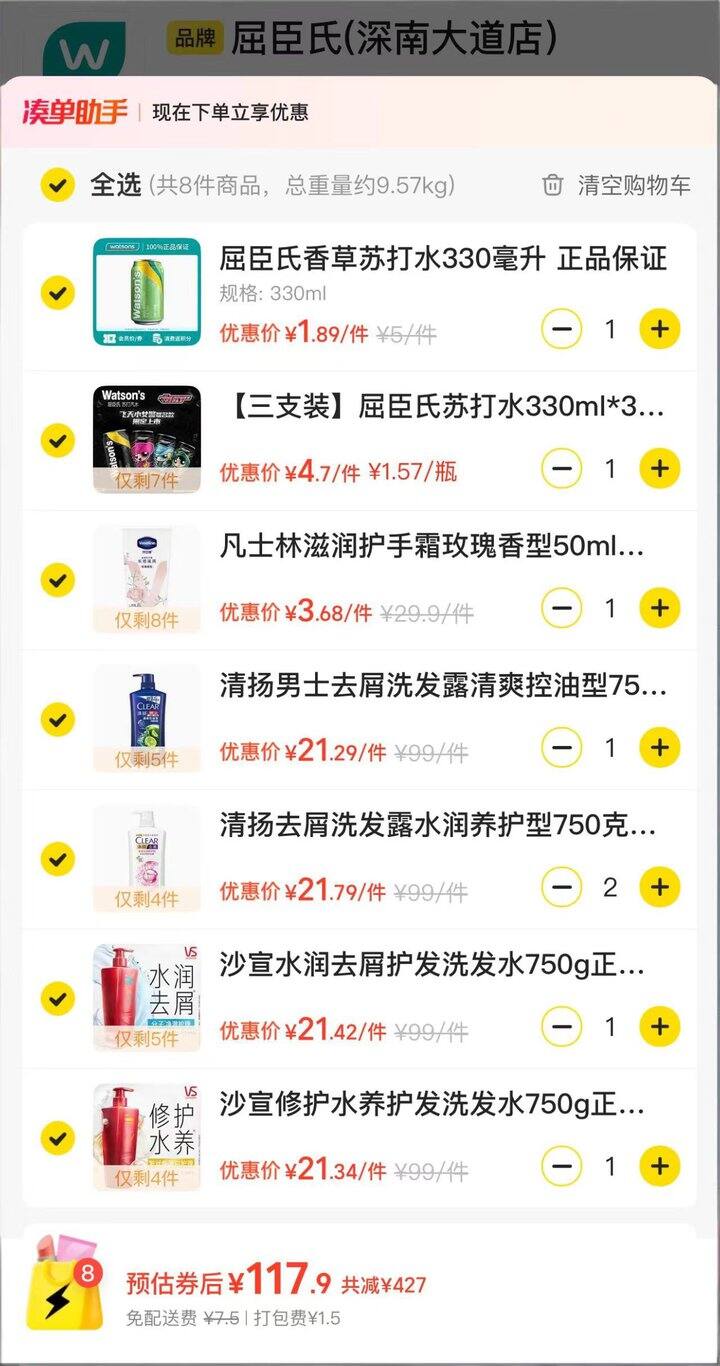Increase quantity of 清扬男士去屑洗发露

pyautogui.click(x=659, y=747)
